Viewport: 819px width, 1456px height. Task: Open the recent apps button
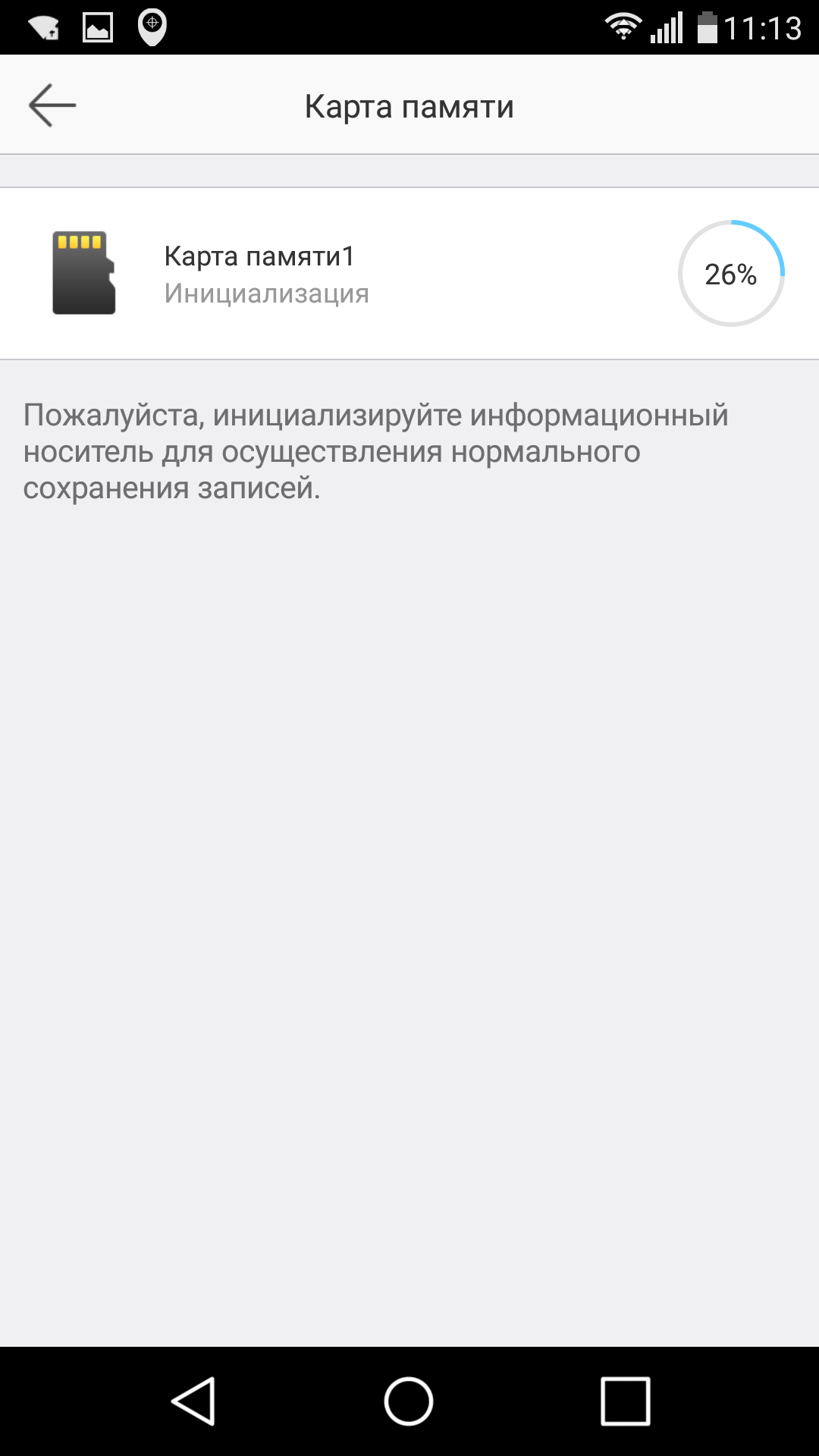click(625, 1401)
